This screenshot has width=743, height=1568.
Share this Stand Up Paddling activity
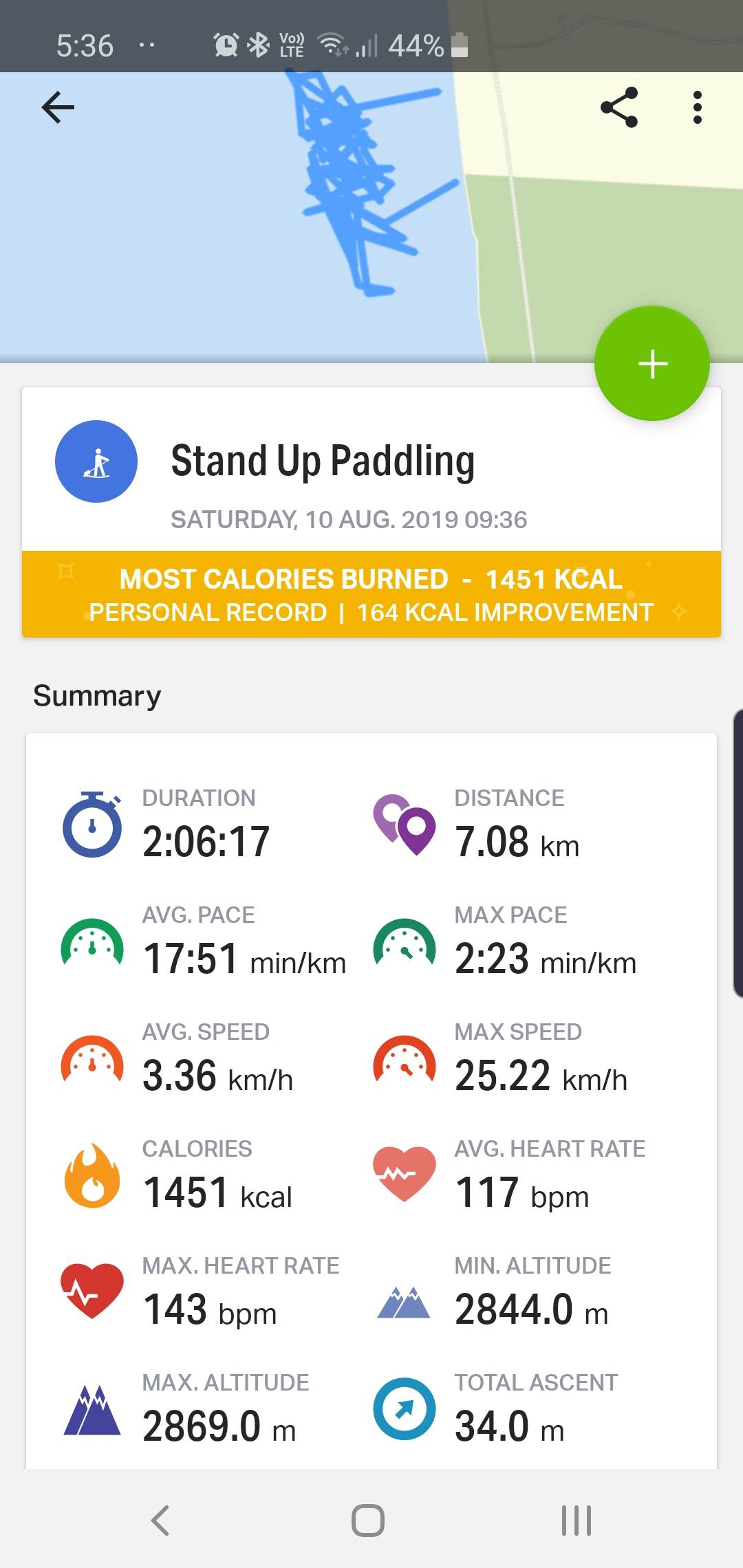click(619, 107)
